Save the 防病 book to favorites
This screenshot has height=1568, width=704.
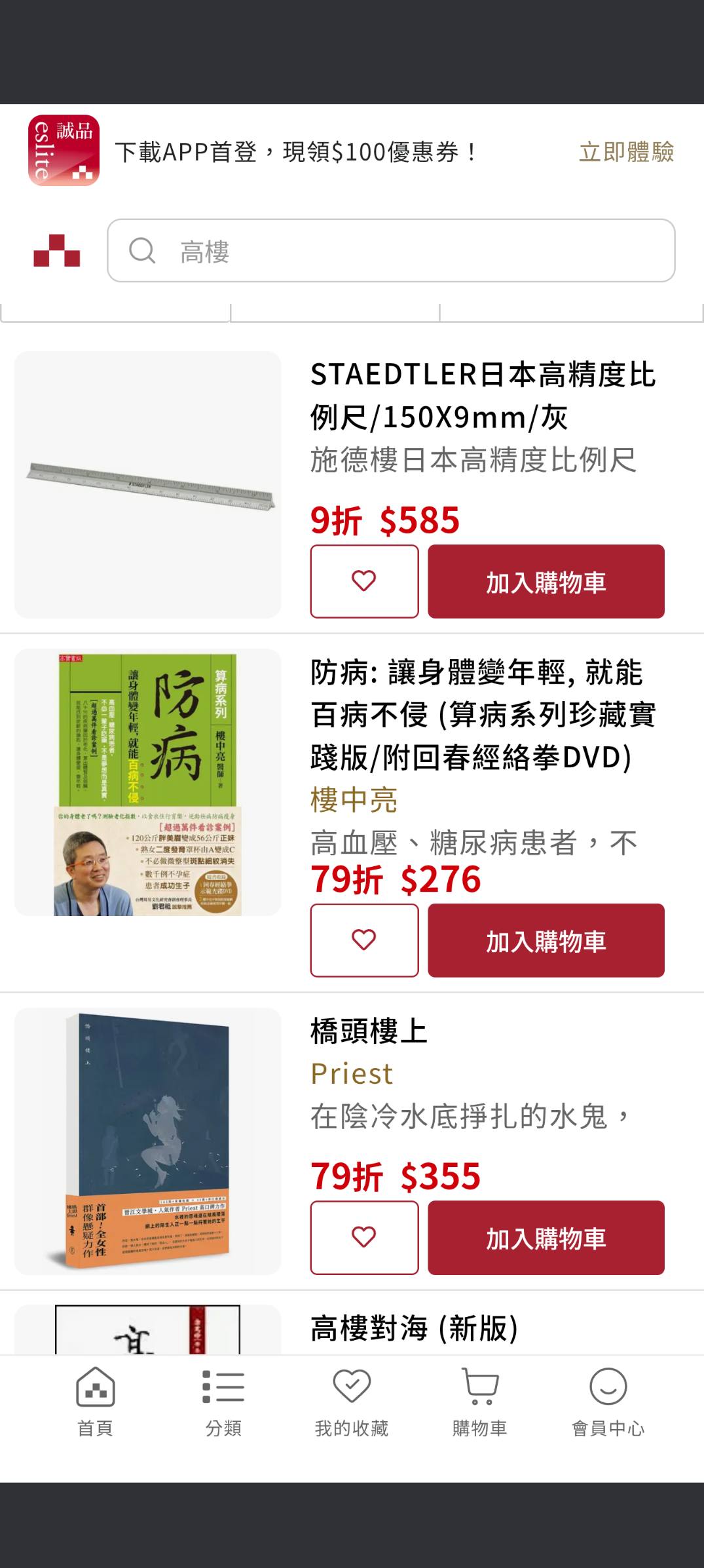364,940
